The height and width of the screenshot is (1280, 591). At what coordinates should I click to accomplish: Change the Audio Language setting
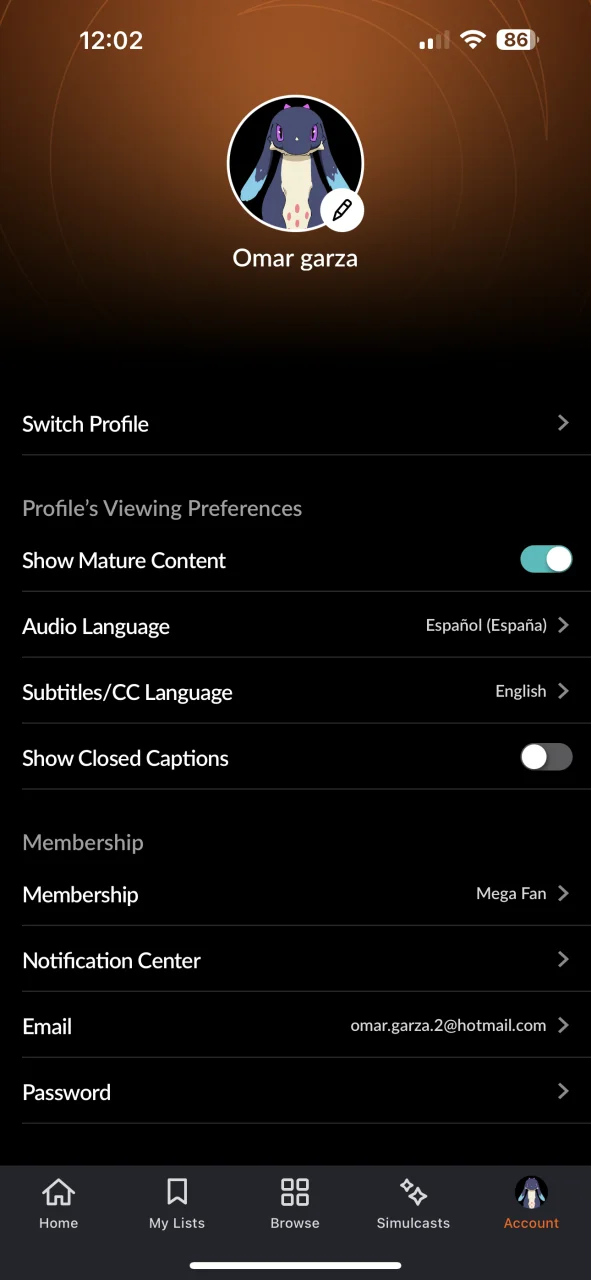tap(295, 625)
